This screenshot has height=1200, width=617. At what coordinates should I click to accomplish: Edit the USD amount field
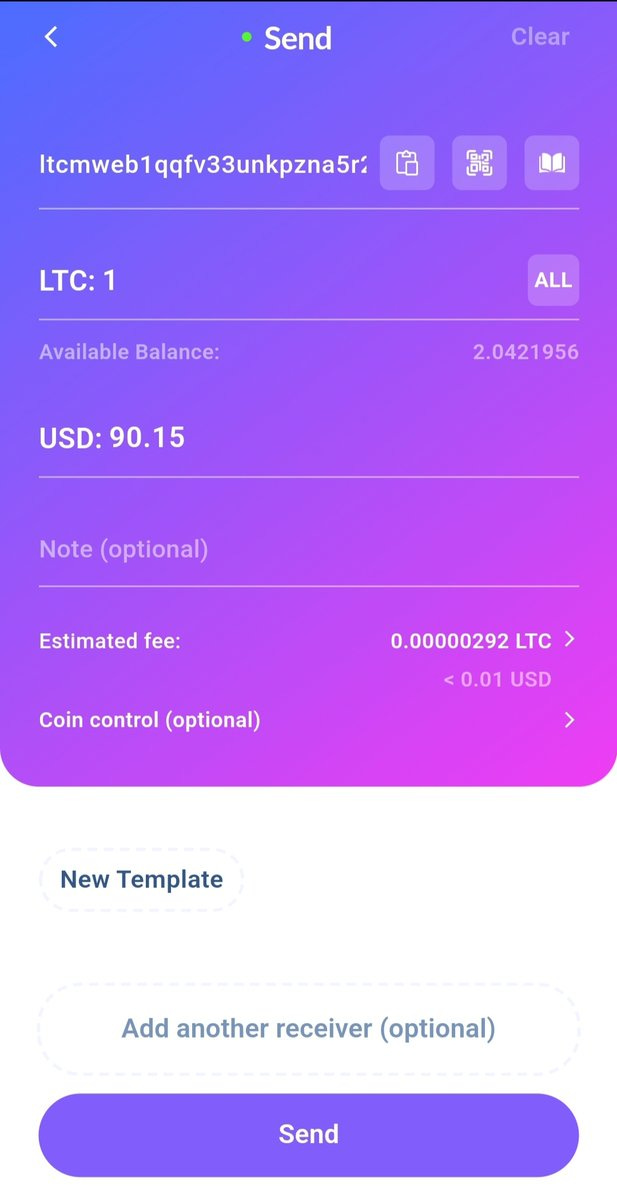tap(300, 438)
